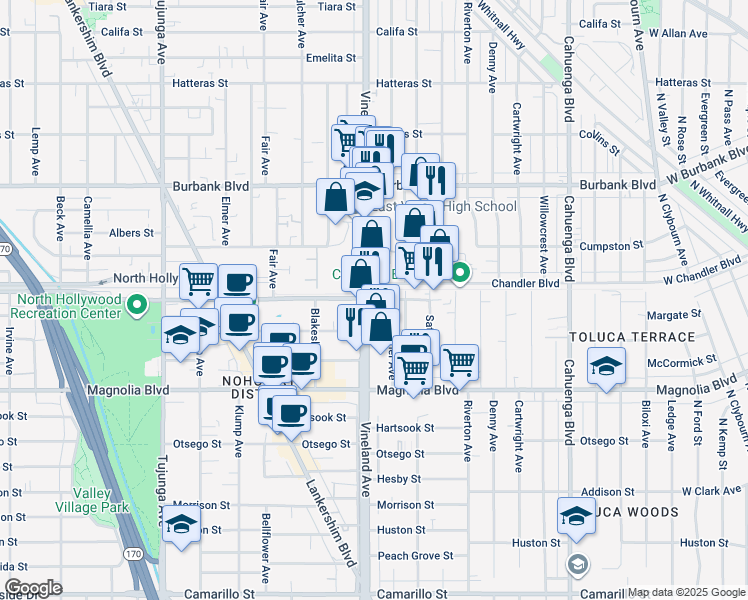Tap the shopping bag marker on Burbank Blvd
Viewport: 748px width, 600px height.
pyautogui.click(x=335, y=197)
